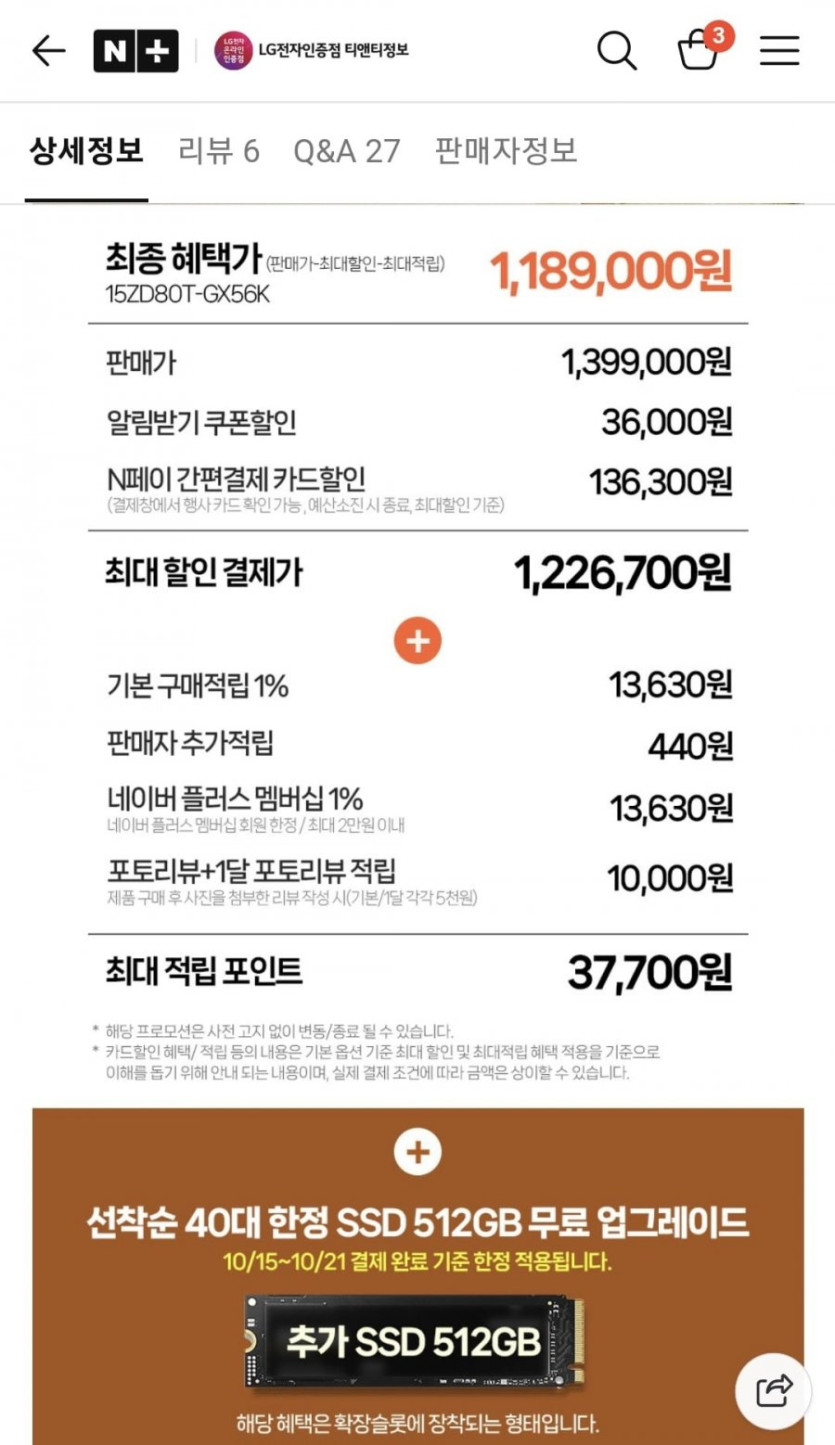835x1445 pixels.
Task: Switch to the Q&A 27 tab
Action: click(346, 152)
